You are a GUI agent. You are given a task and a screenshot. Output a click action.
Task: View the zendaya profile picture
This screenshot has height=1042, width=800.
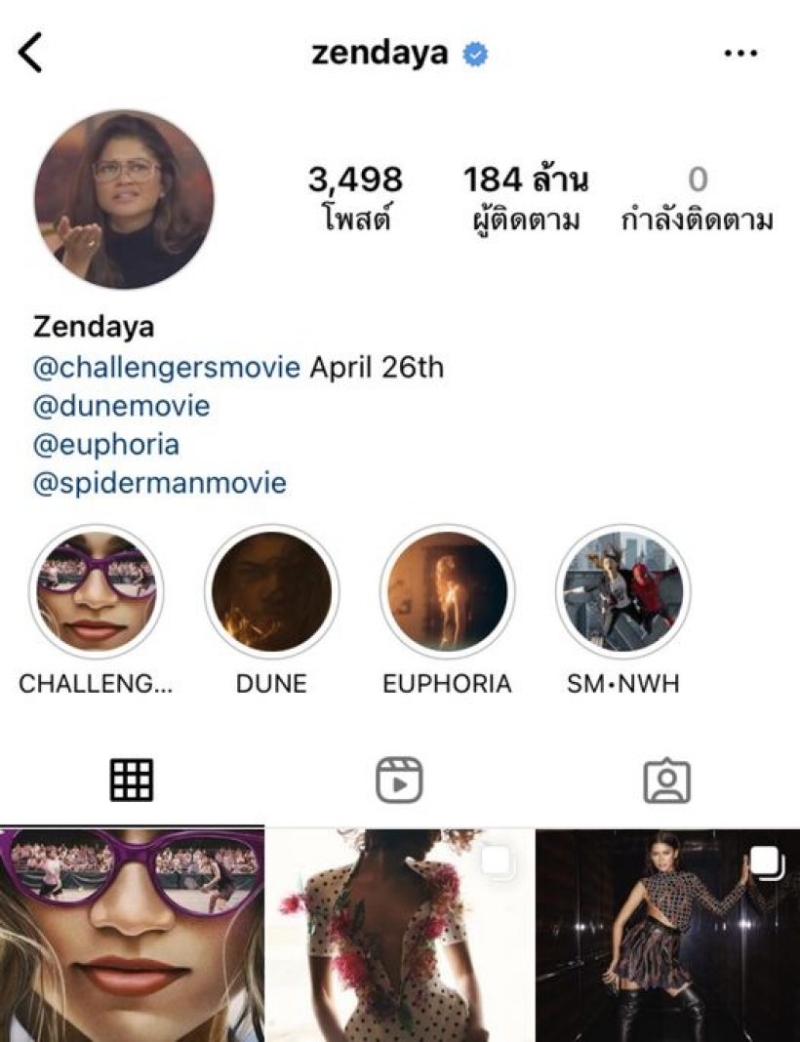124,199
